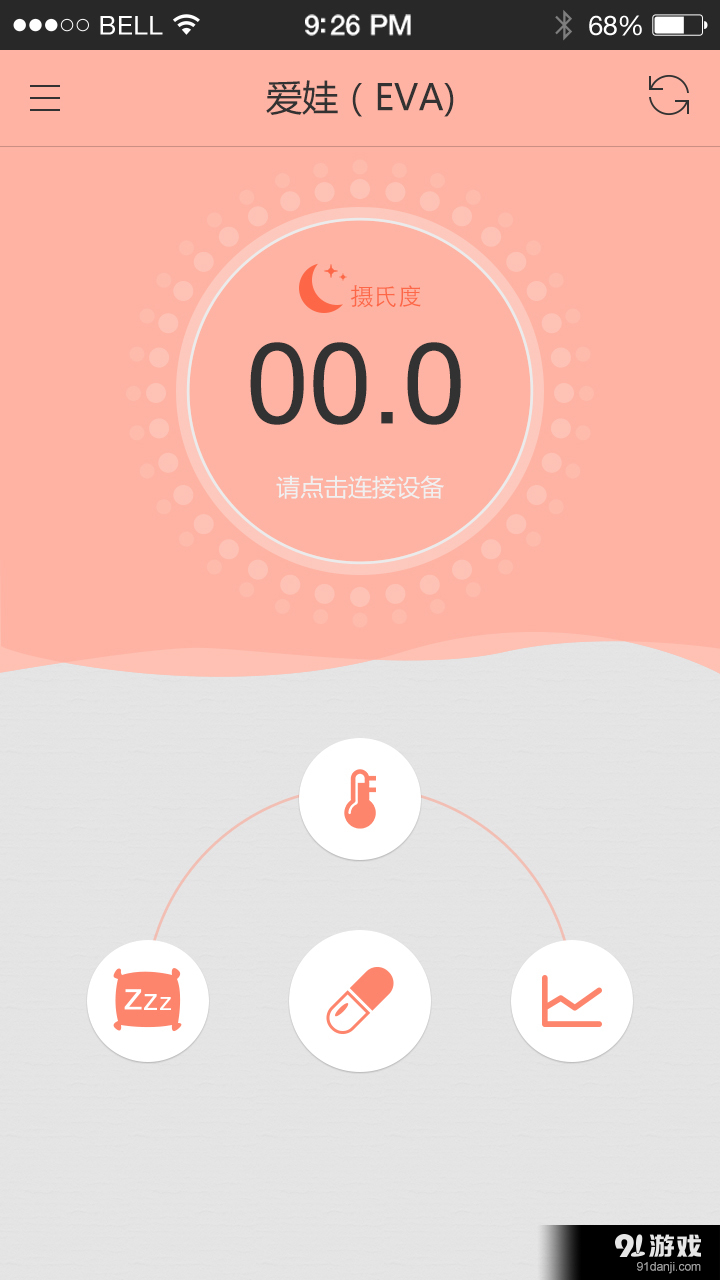The image size is (720, 1280).
Task: Tap the medicine capsule icon
Action: coord(360,1000)
